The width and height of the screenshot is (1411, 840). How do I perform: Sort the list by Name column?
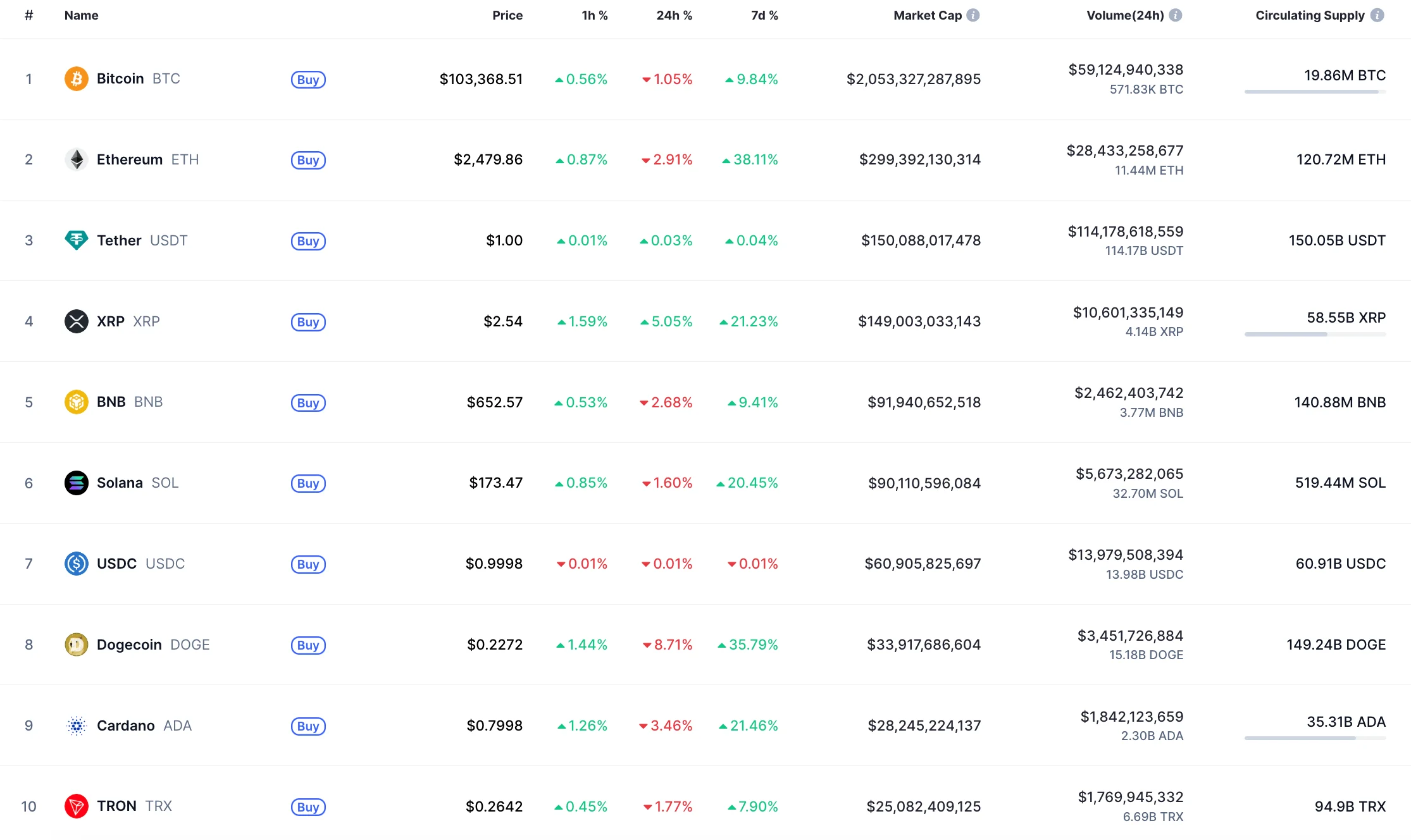pyautogui.click(x=81, y=15)
